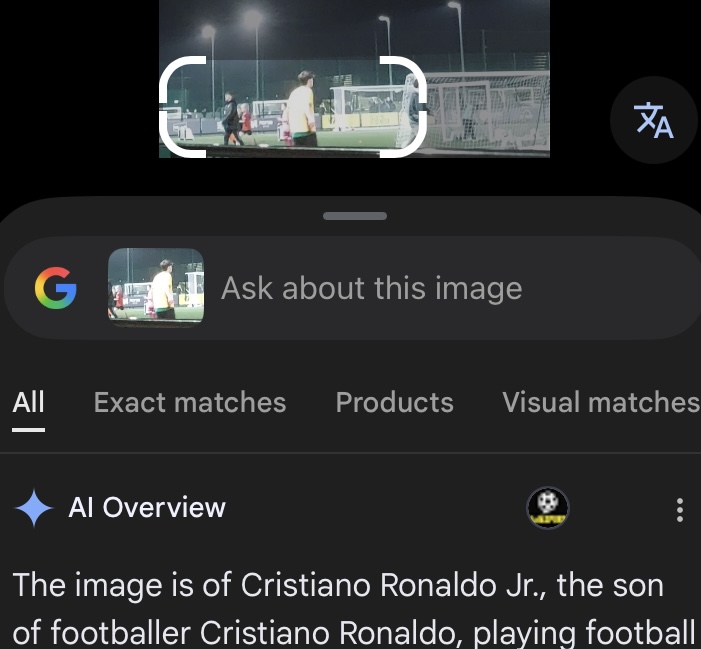The height and width of the screenshot is (649, 701).
Task: Select the Visual matches tab
Action: [x=600, y=402]
